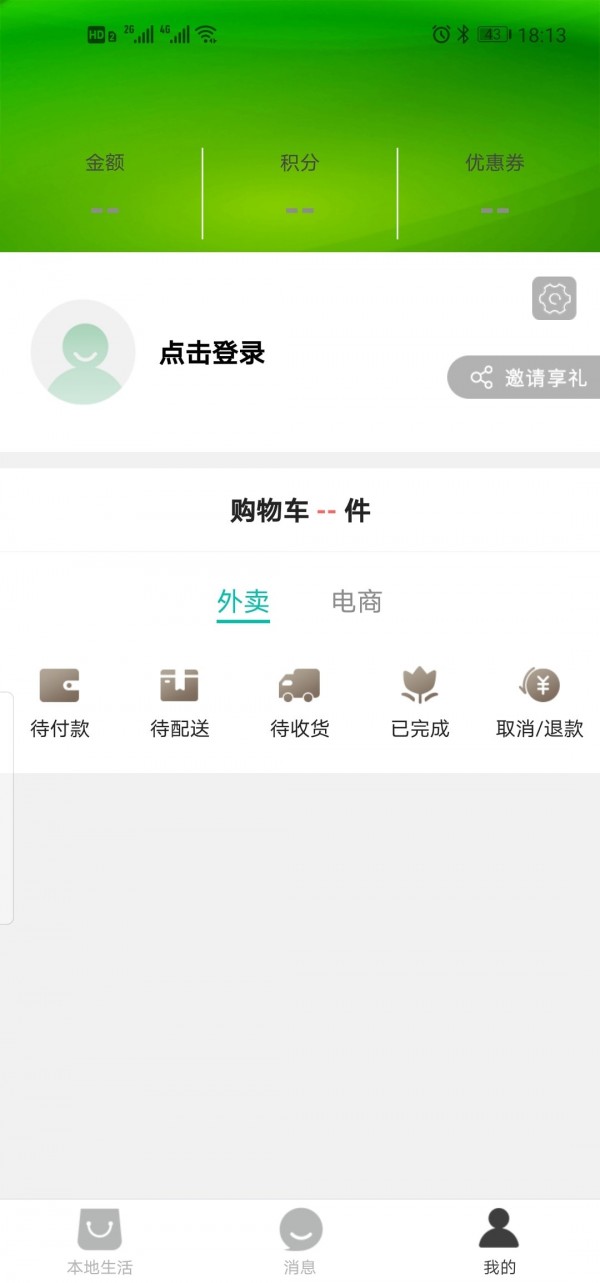Open the 邀请享礼 invite button

tap(526, 378)
